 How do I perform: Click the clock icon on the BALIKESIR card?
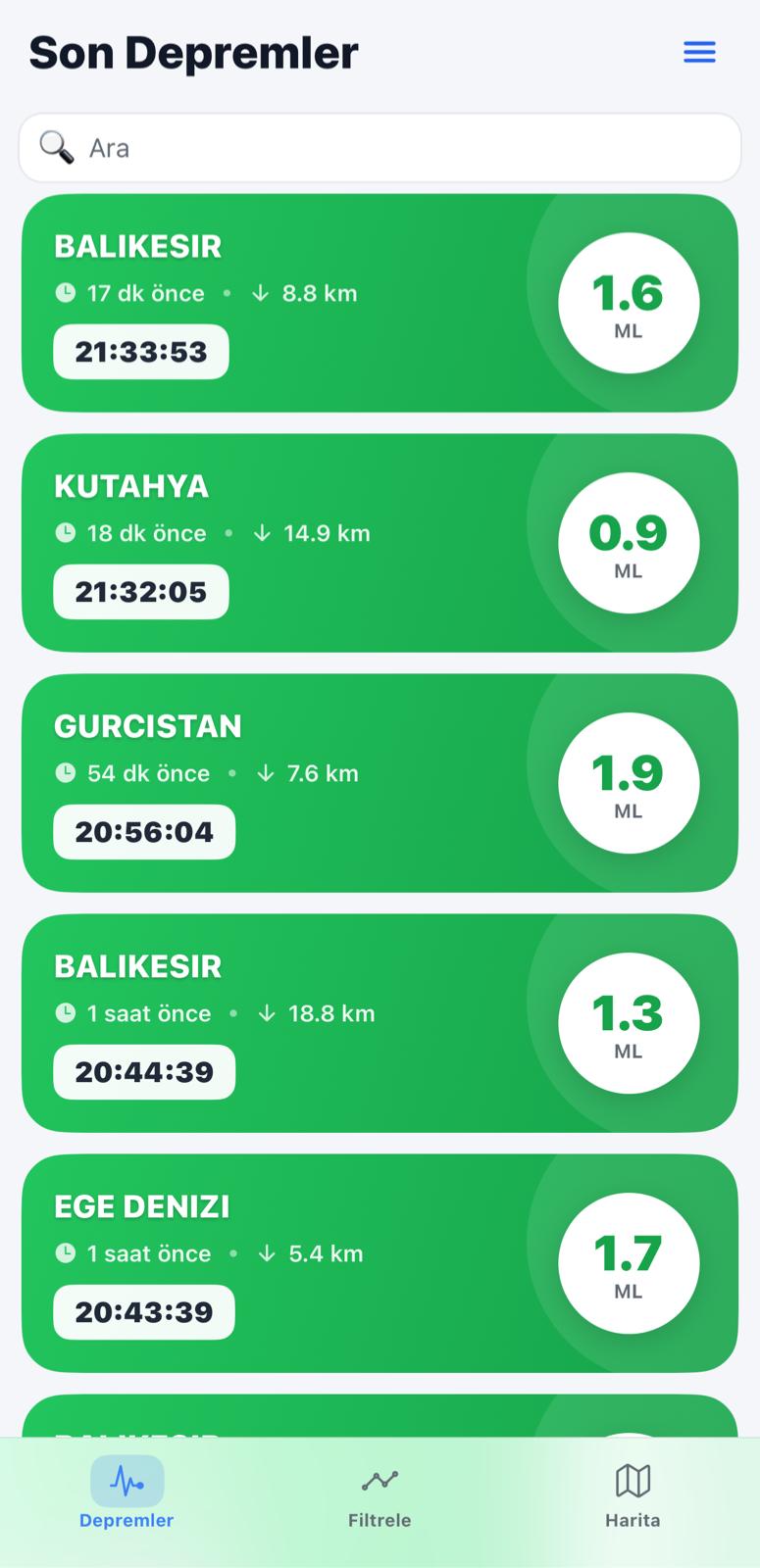(65, 293)
